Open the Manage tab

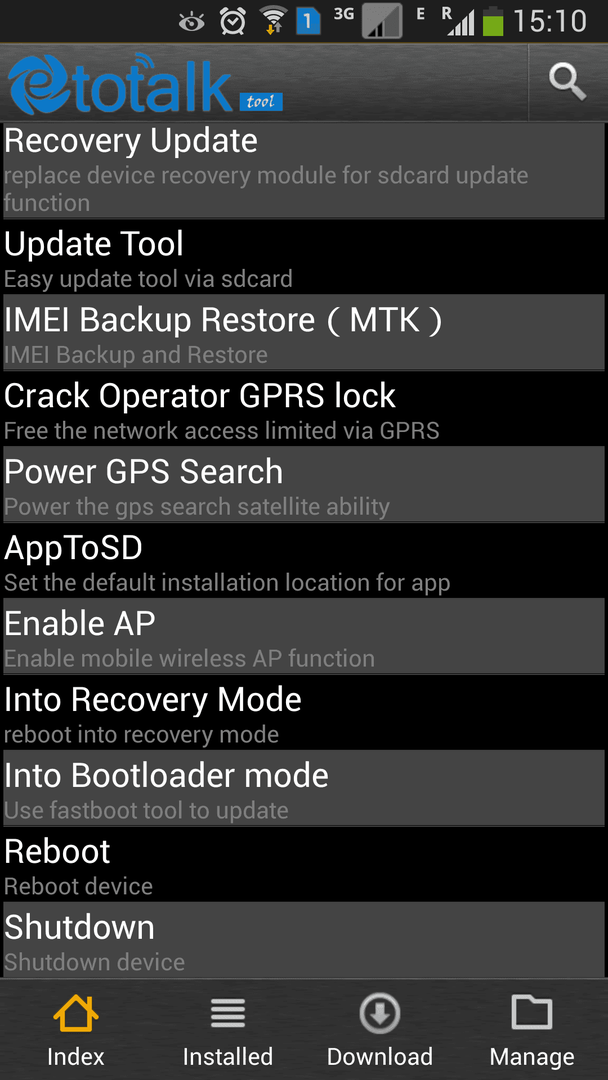pos(532,1030)
